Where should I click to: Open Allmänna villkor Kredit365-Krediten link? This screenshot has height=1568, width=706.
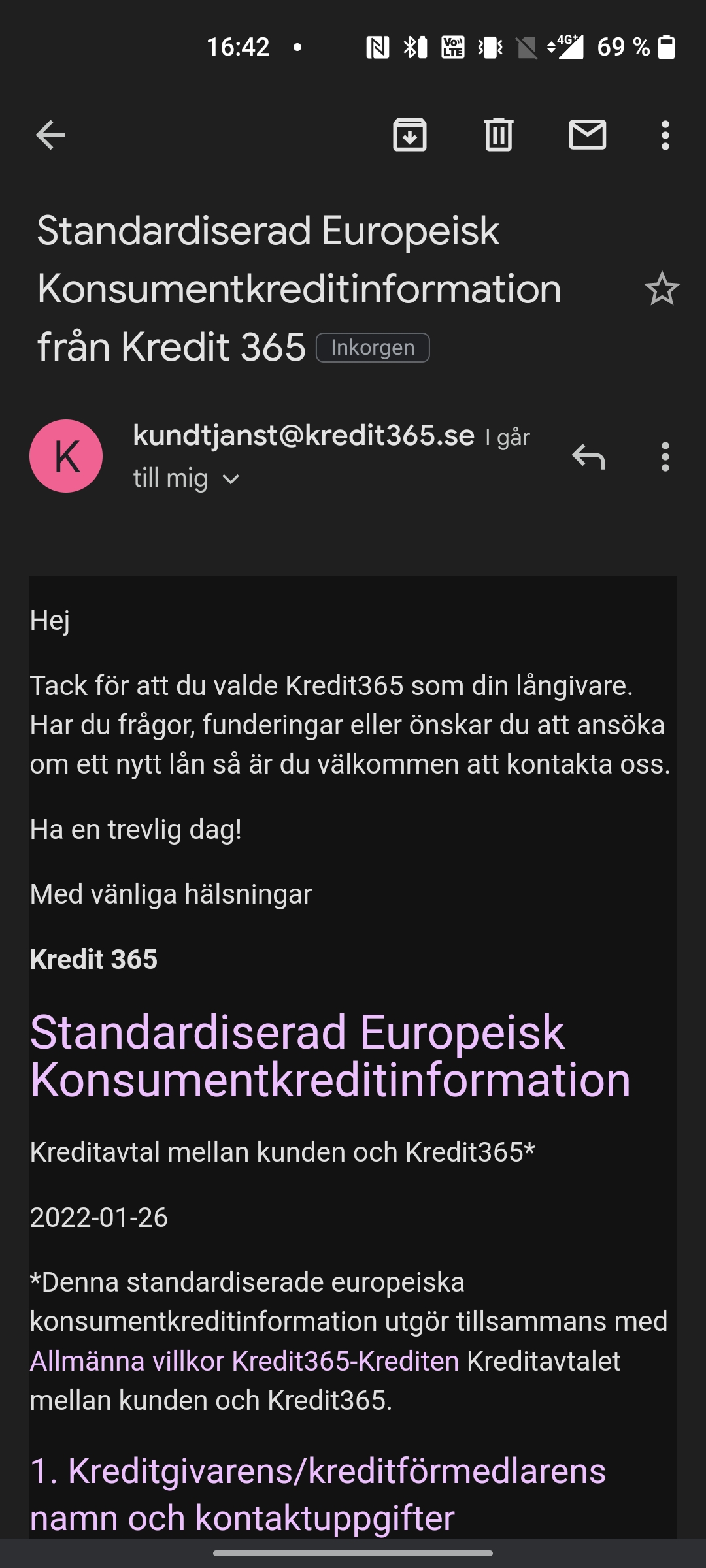tap(244, 1361)
